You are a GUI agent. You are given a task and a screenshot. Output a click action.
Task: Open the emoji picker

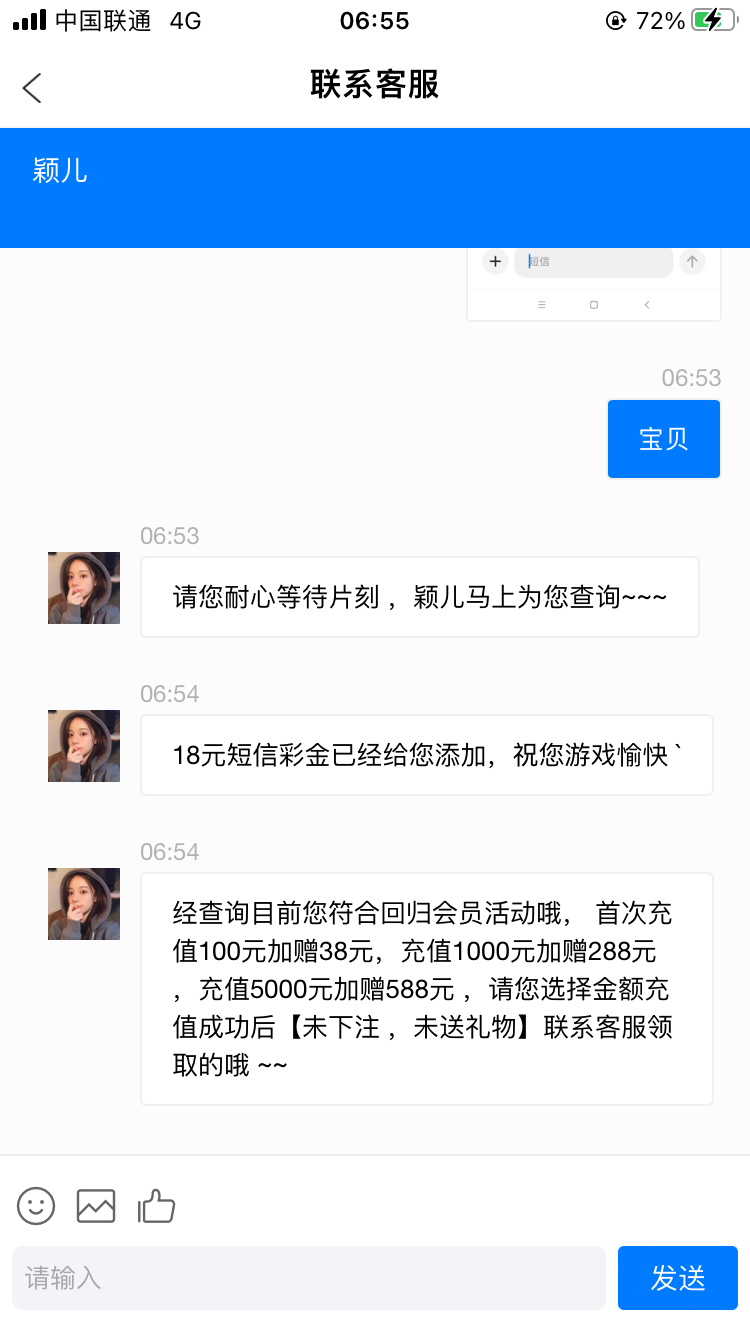coord(36,1205)
